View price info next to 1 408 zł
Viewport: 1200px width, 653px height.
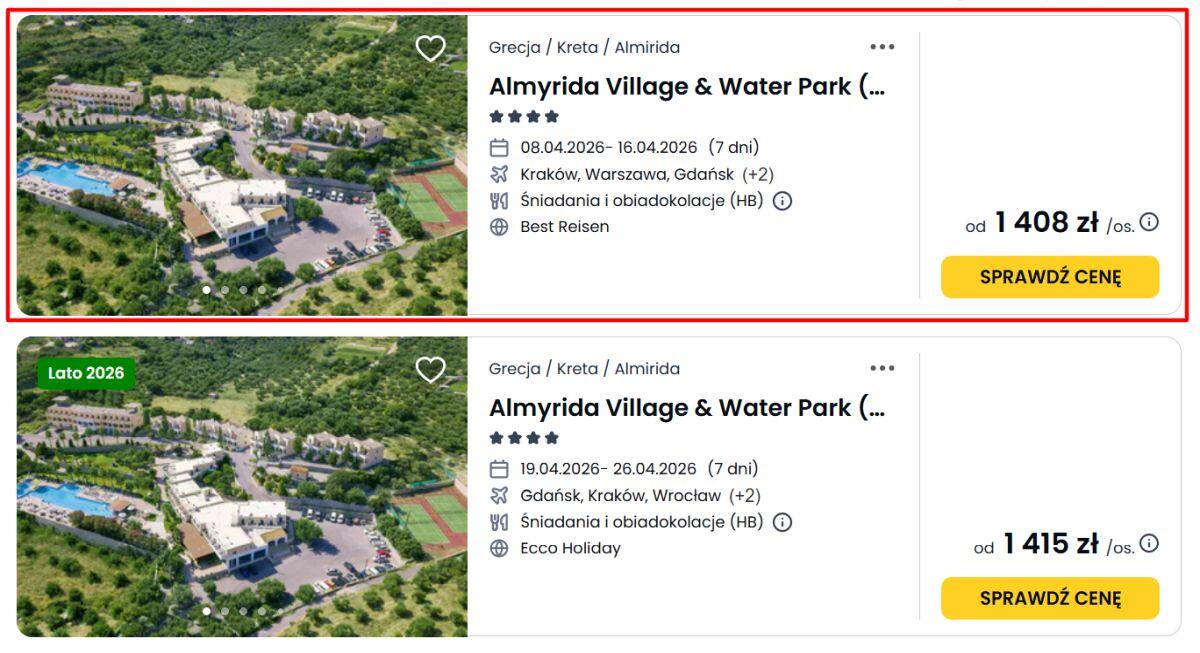[1150, 222]
